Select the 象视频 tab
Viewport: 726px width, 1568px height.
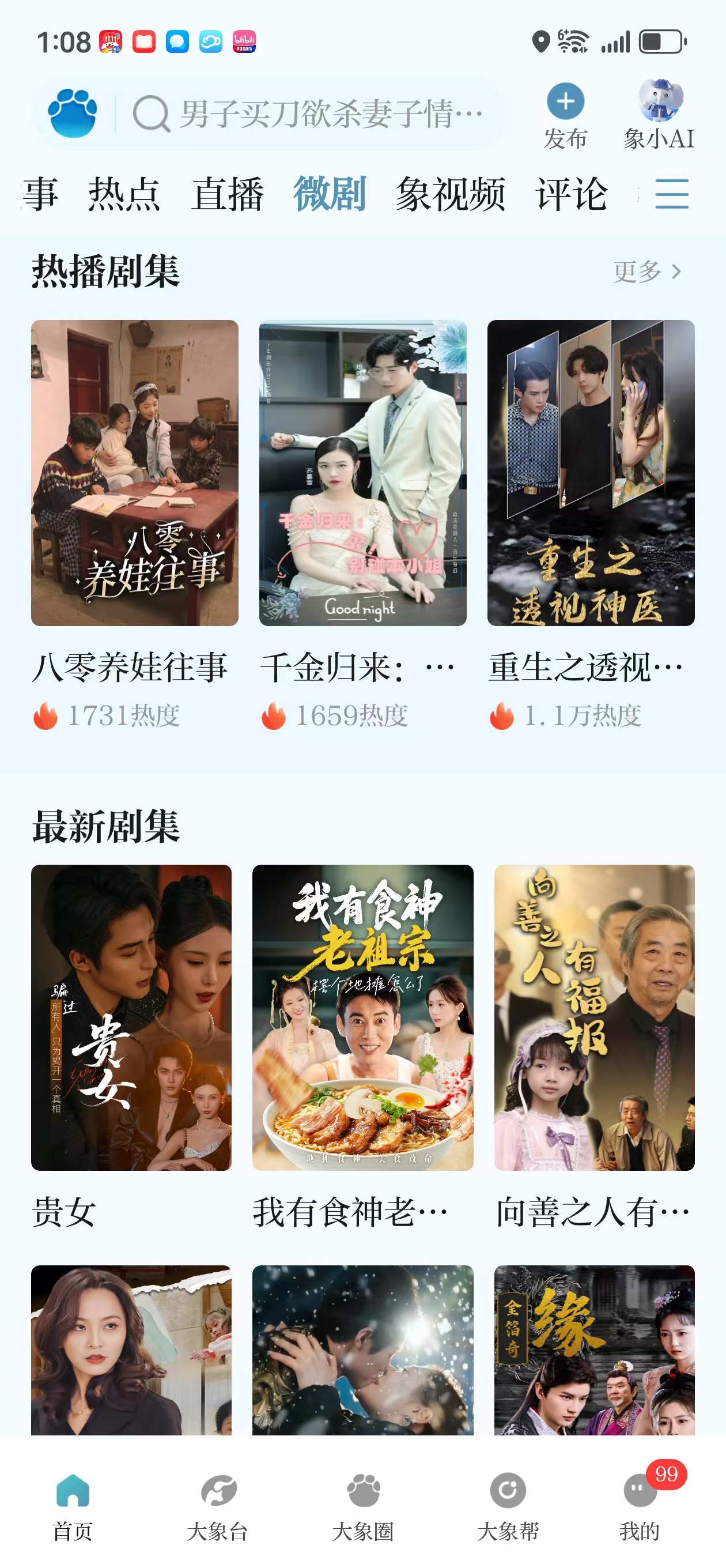(451, 195)
